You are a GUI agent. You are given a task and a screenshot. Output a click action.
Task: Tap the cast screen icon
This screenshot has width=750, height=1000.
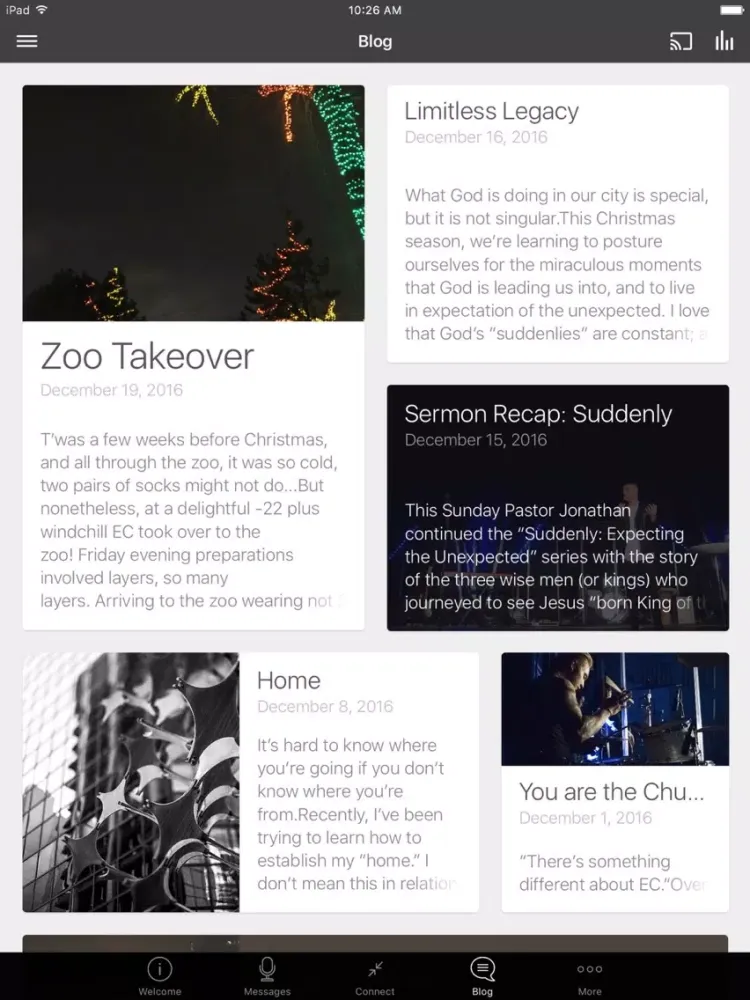681,41
